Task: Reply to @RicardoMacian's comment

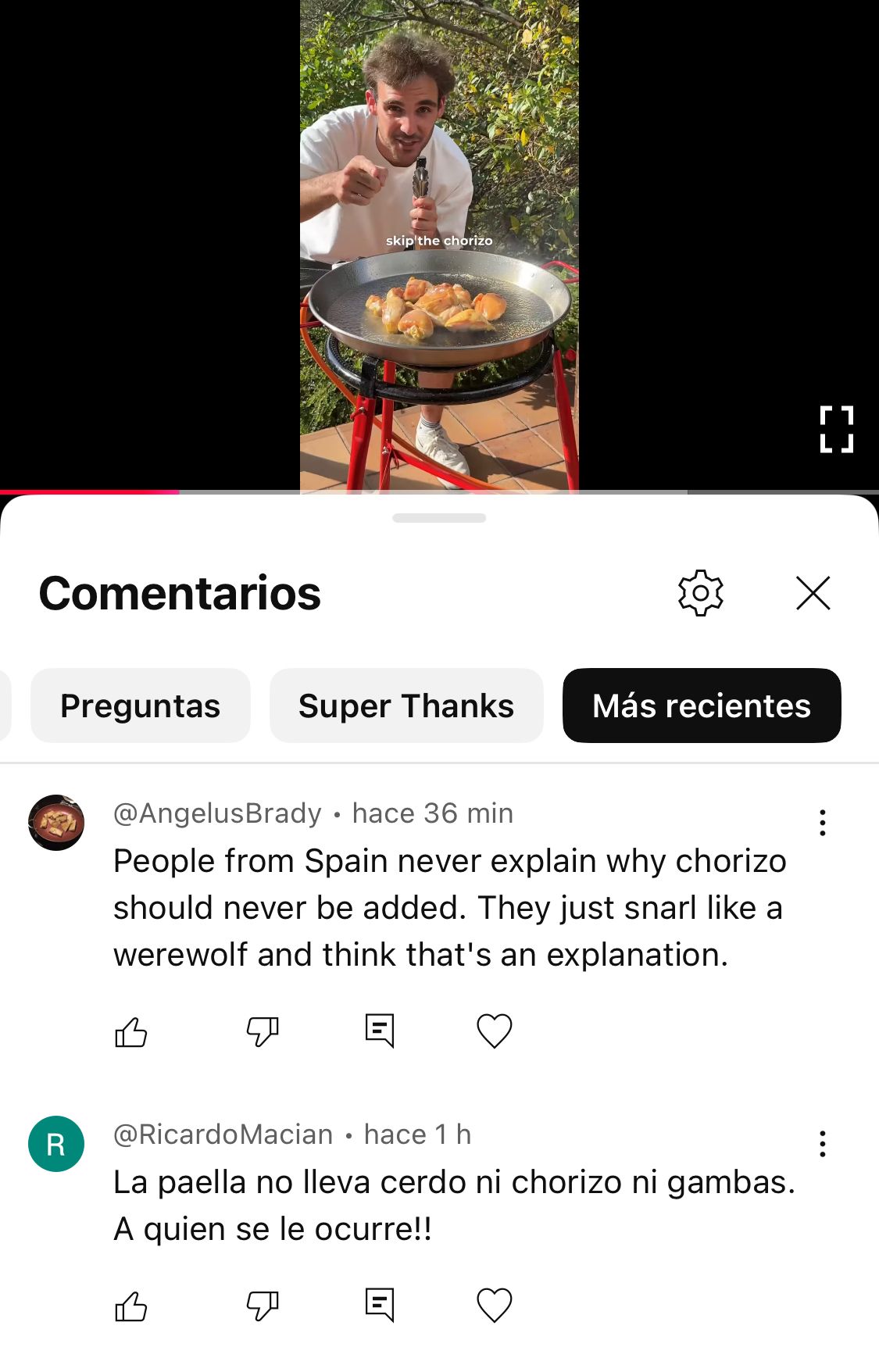Action: (x=380, y=1306)
